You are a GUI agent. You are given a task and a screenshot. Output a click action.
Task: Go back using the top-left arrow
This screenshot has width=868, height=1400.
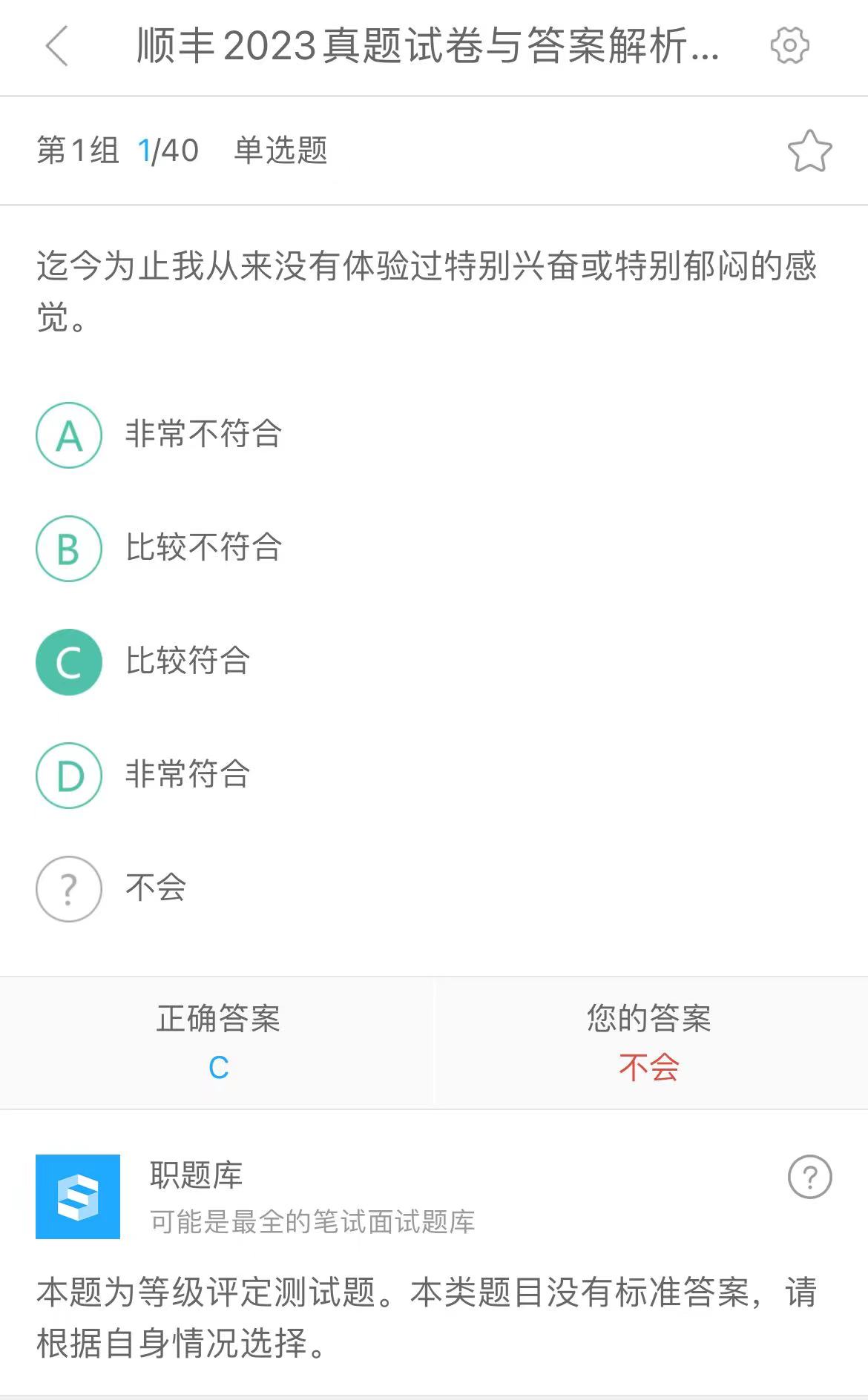pyautogui.click(x=57, y=46)
